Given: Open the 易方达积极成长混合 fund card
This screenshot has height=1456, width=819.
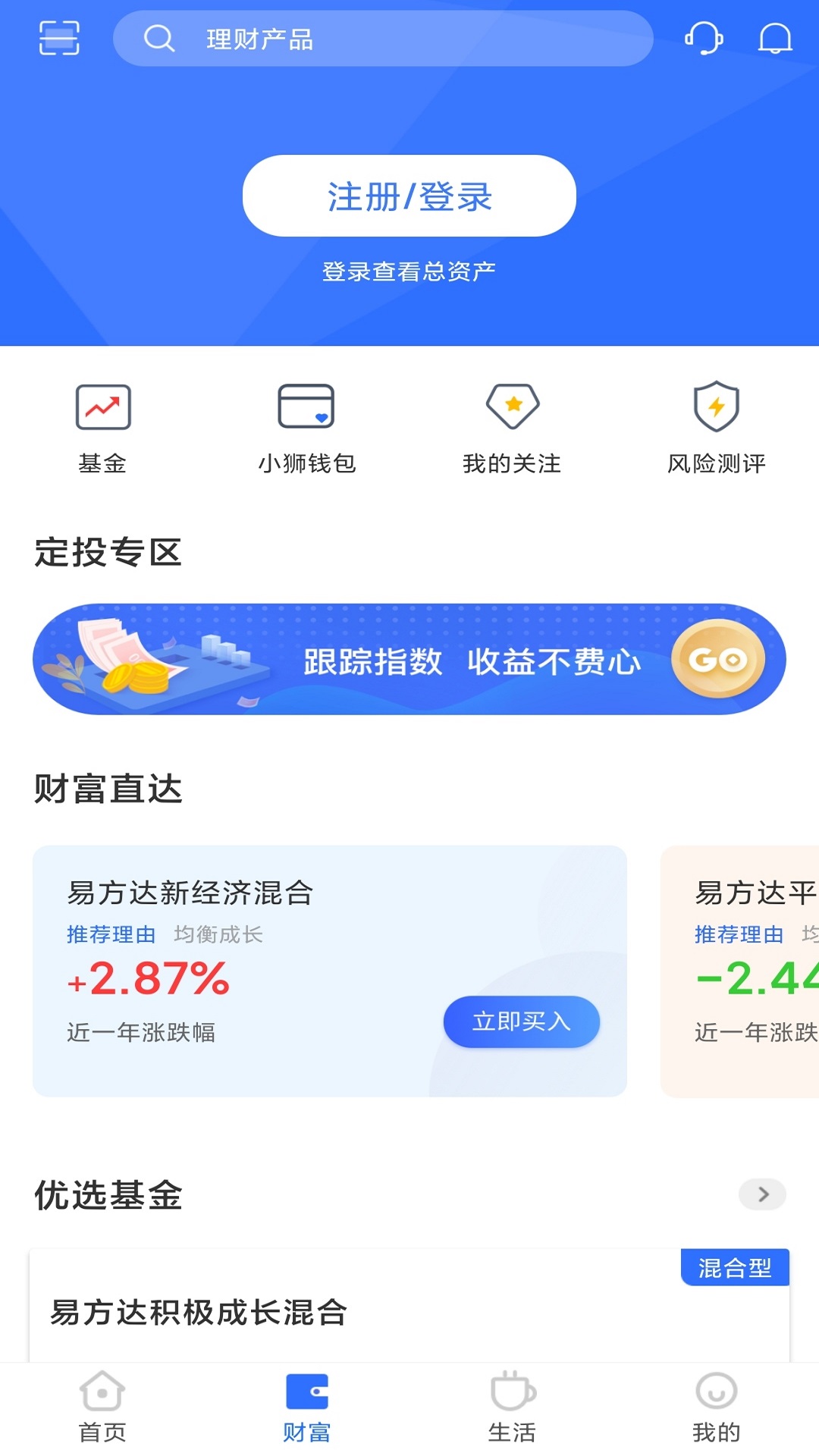Looking at the screenshot, I should [409, 1306].
